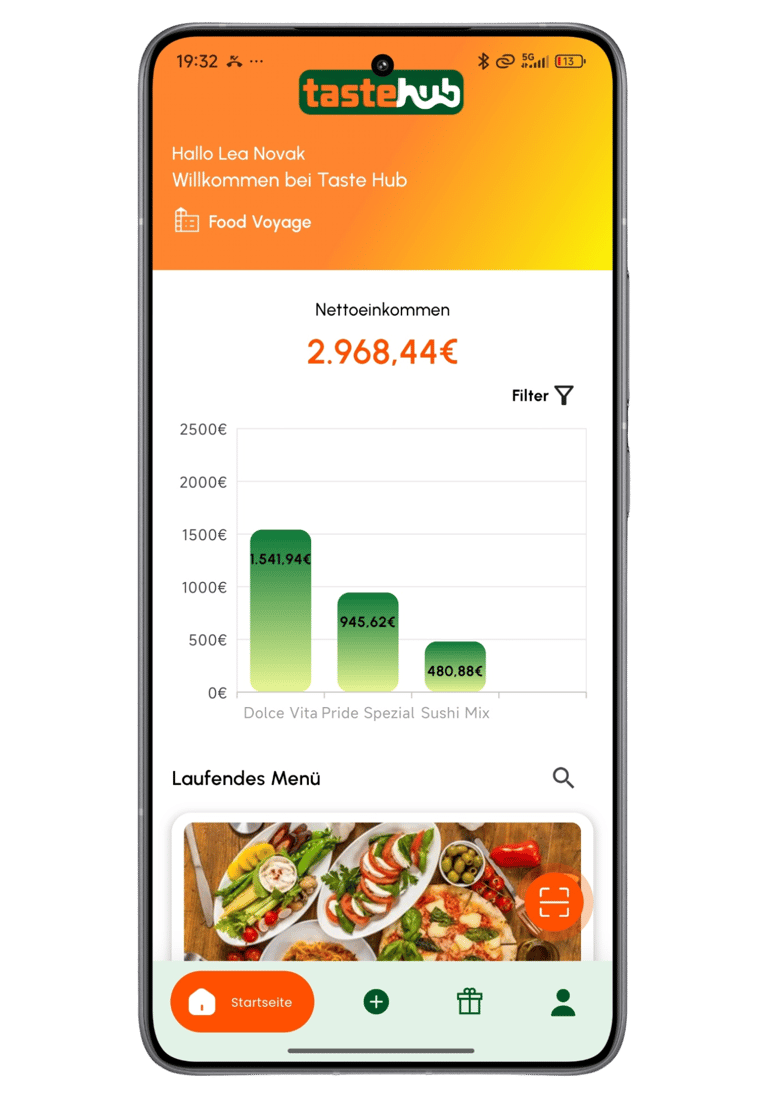Select the Sushi Mix chart bar
Viewport: 768px width, 1098px height.
click(x=455, y=666)
